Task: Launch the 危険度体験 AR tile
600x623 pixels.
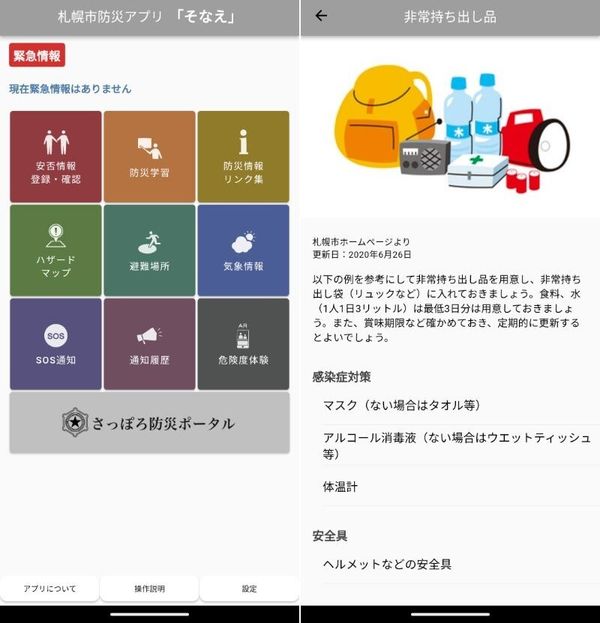Action: click(x=243, y=344)
